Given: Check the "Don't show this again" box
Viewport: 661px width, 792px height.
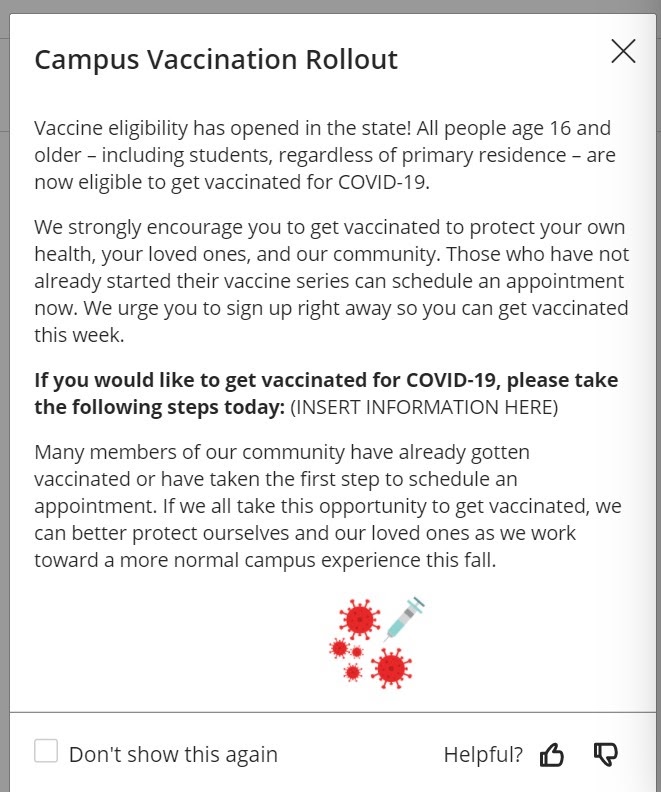Looking at the screenshot, I should coord(46,752).
